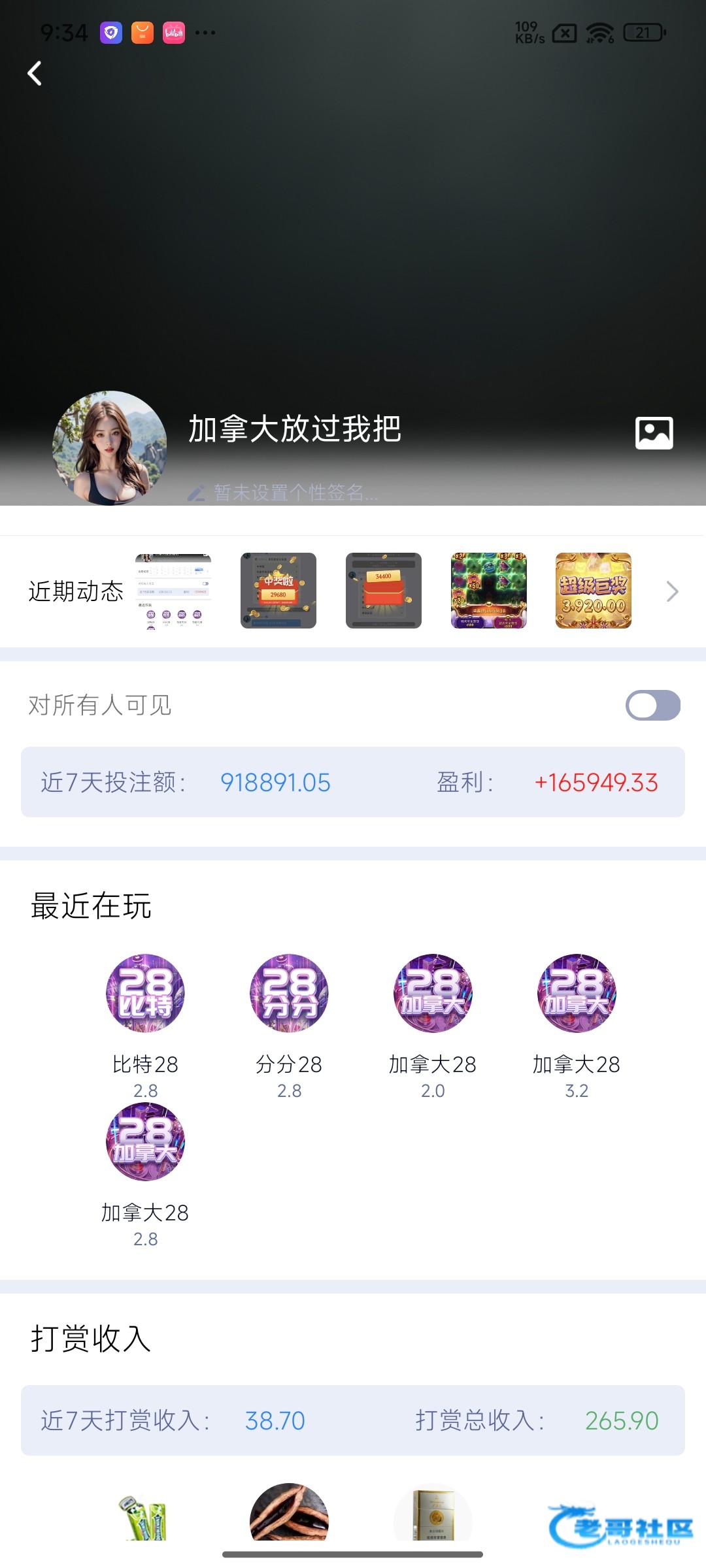Edit the personal signature

tap(288, 493)
